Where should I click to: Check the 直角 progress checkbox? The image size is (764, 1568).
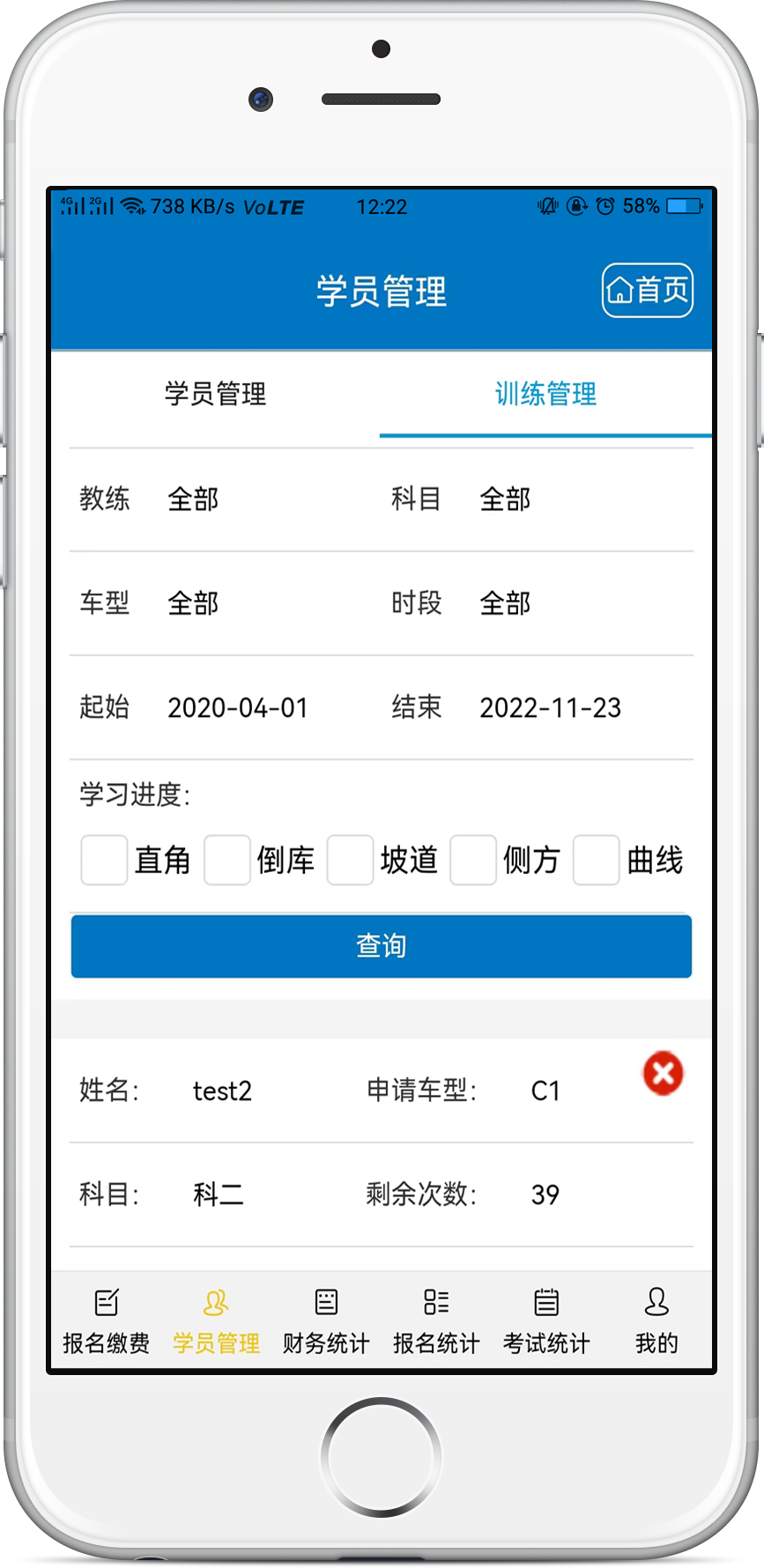point(105,860)
